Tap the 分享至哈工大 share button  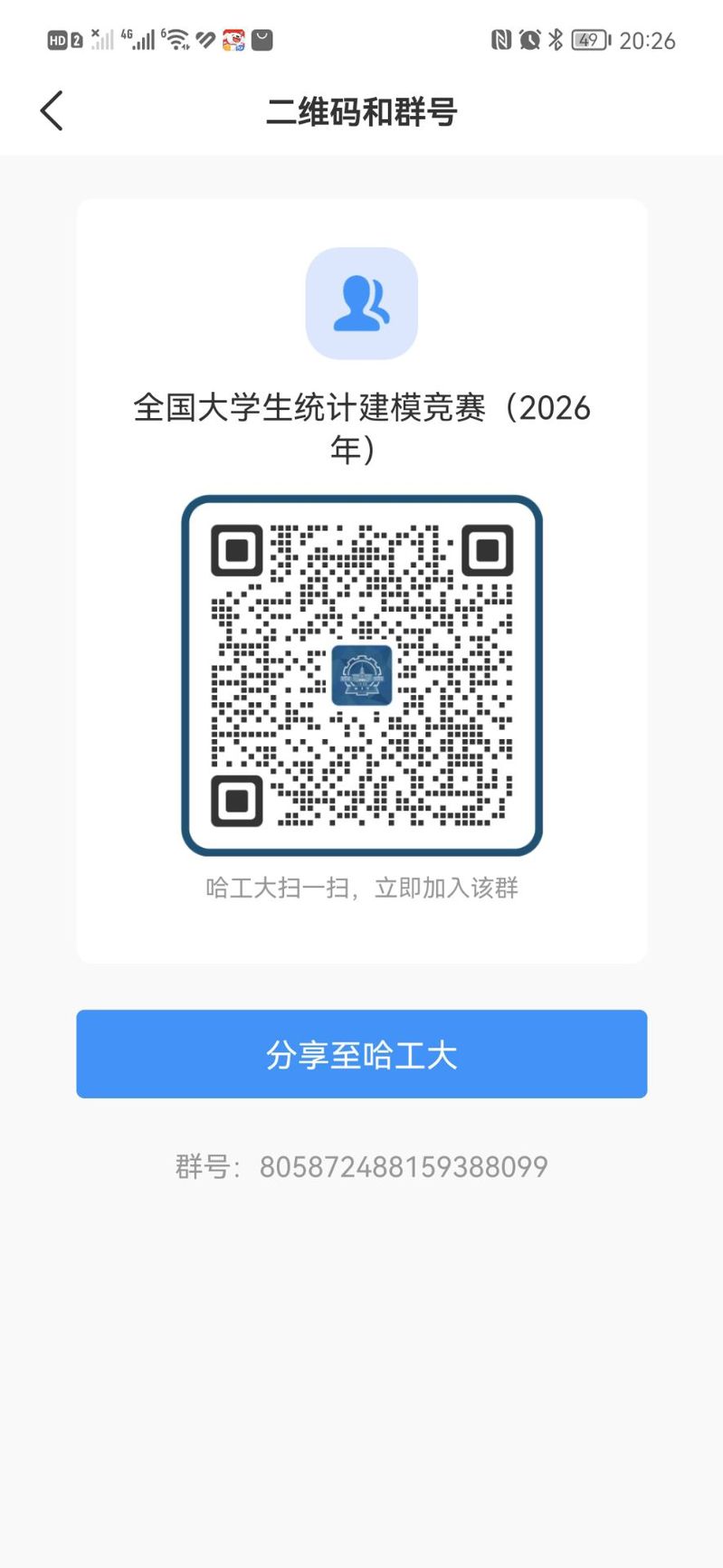pos(362,1053)
